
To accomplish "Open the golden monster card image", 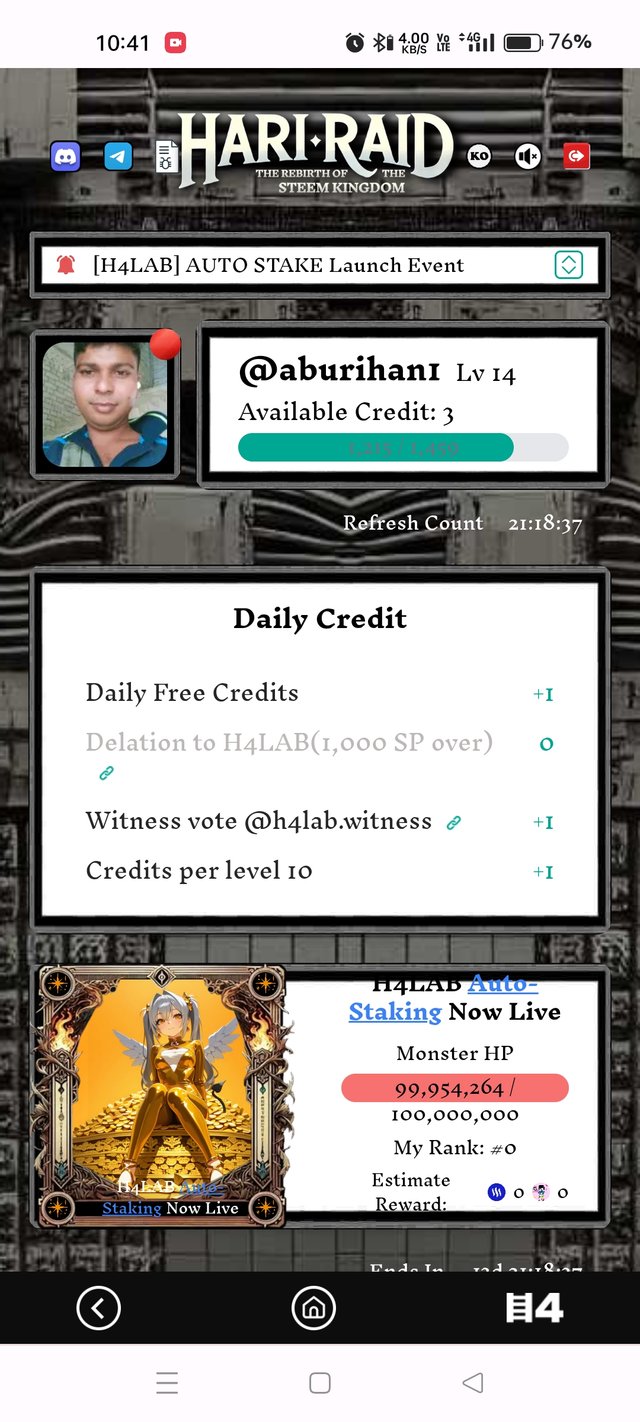I will (162, 1095).
